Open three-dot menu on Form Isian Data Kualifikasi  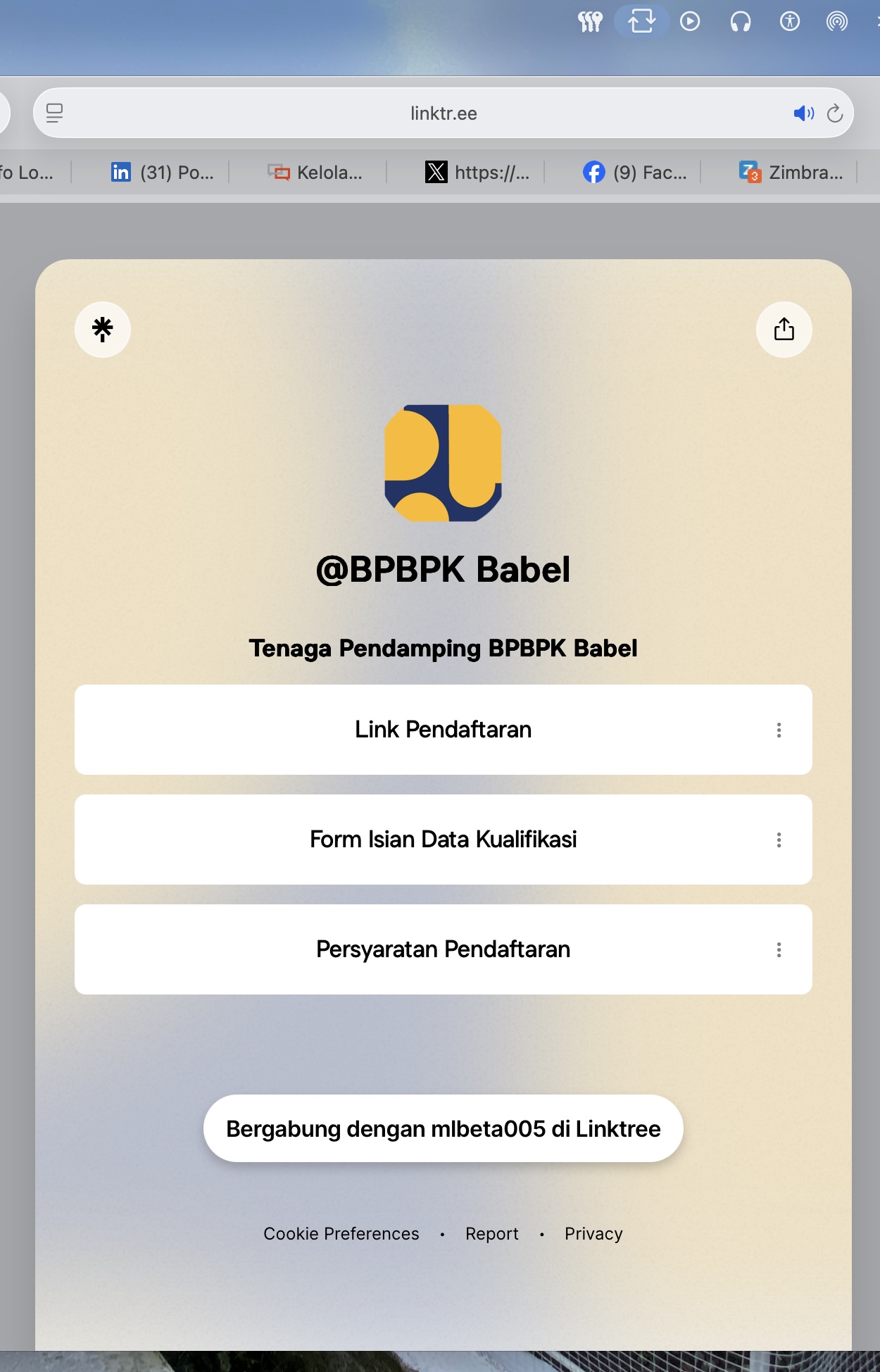pos(779,840)
